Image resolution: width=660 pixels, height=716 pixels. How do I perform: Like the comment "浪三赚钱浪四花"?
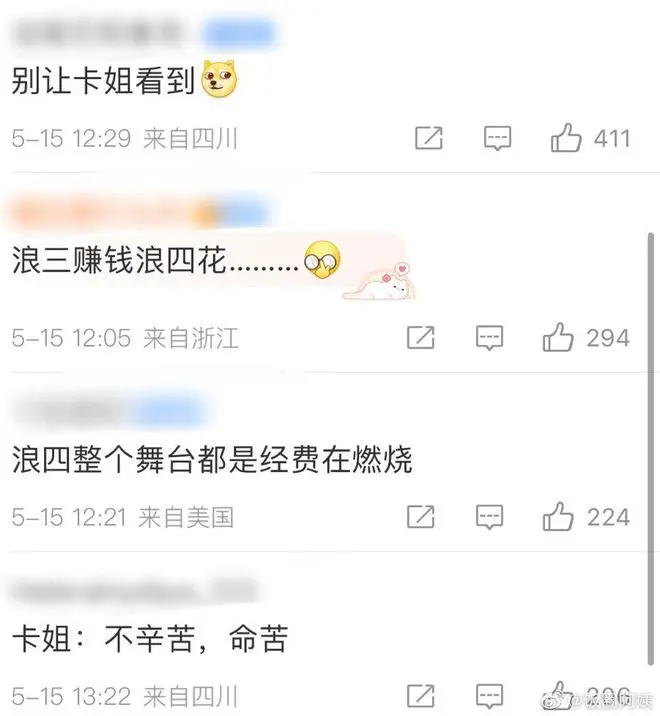tap(559, 338)
